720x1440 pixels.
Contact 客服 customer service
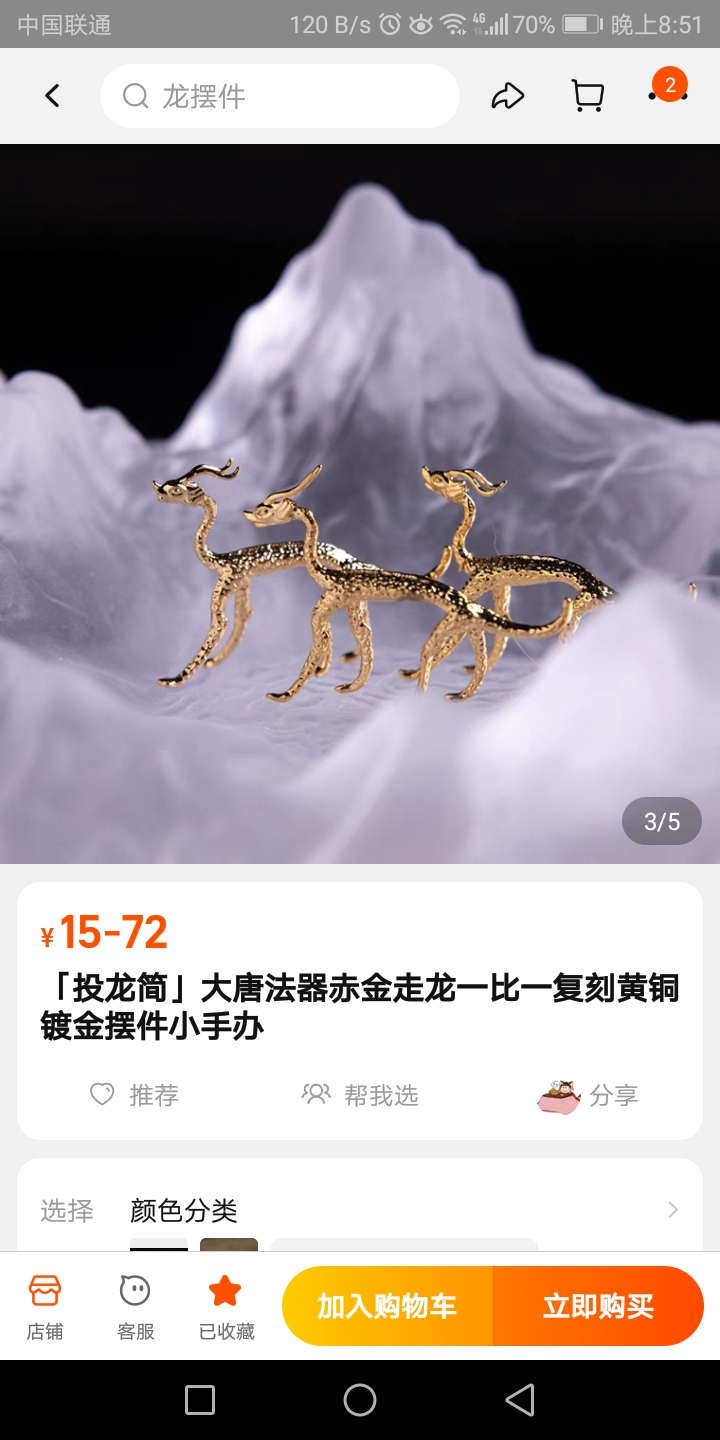click(x=135, y=1306)
